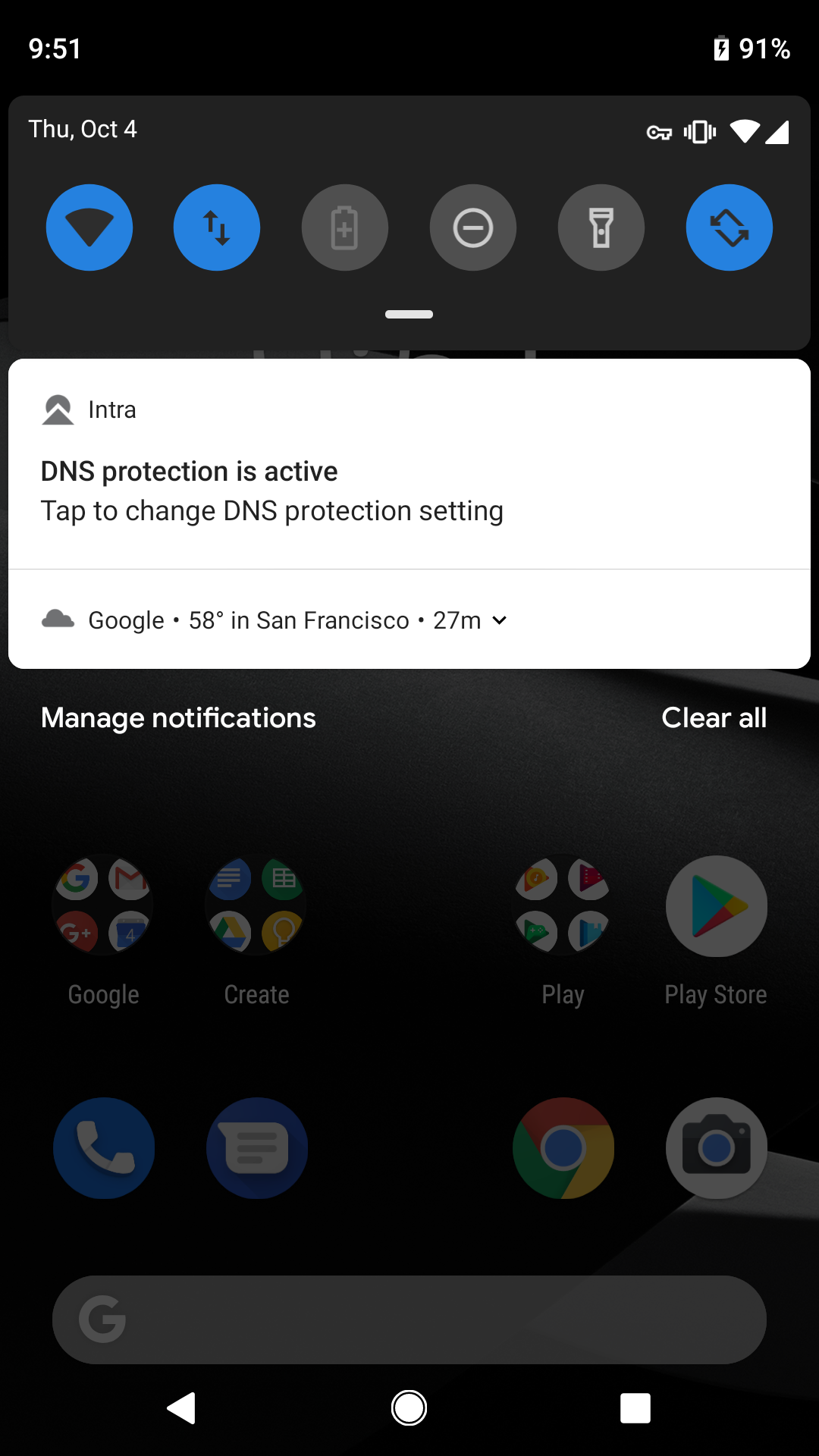This screenshot has height=1456, width=819.
Task: Open Manage notifications
Action: 178,717
